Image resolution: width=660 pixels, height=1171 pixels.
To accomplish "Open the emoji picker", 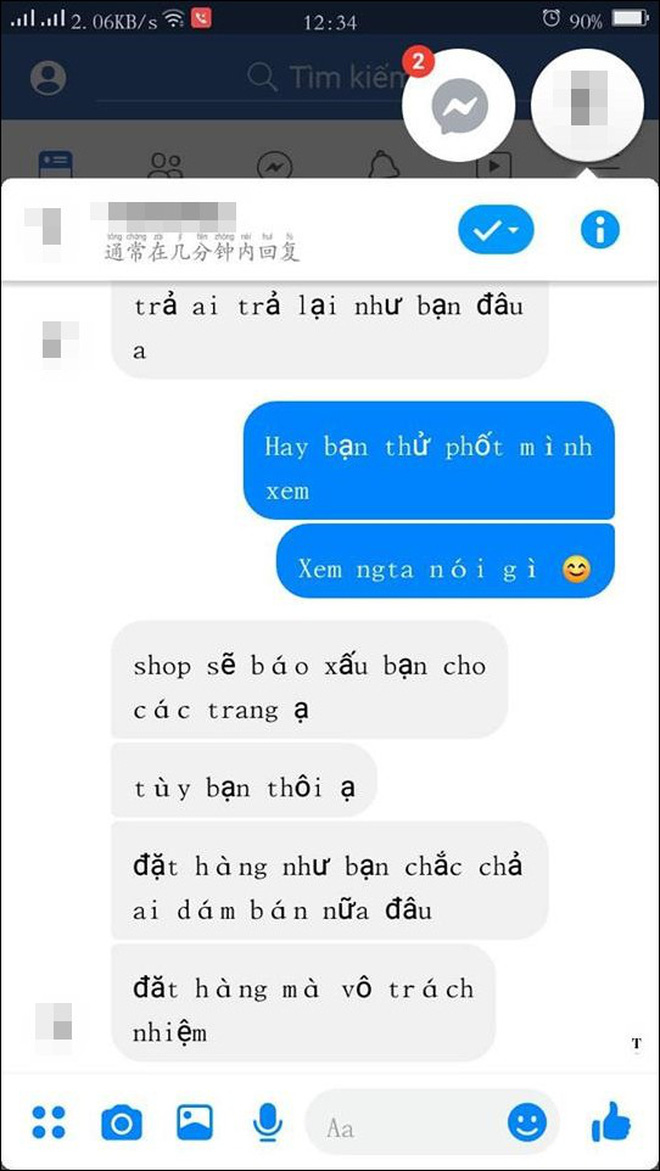I will [x=527, y=1124].
